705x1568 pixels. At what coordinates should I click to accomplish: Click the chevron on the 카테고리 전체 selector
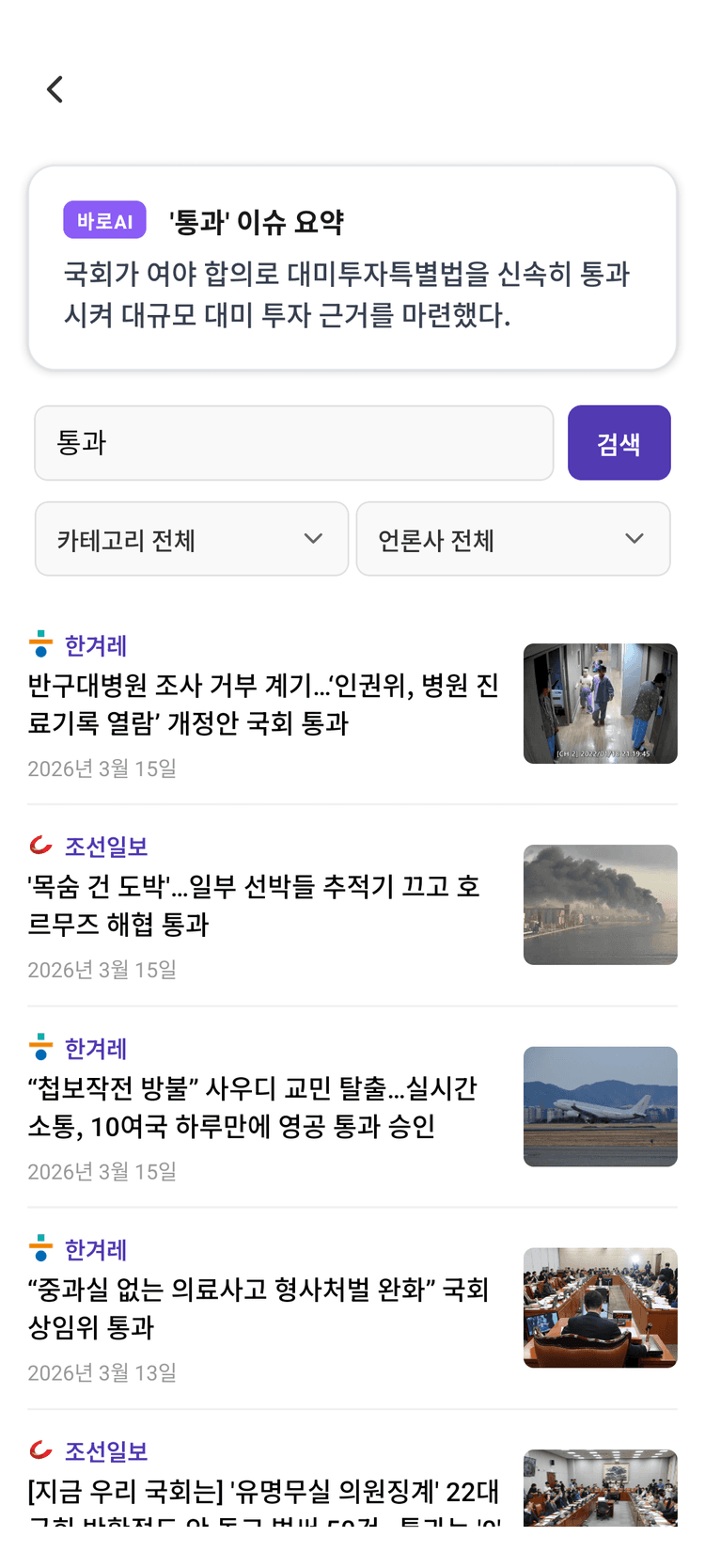point(313,538)
